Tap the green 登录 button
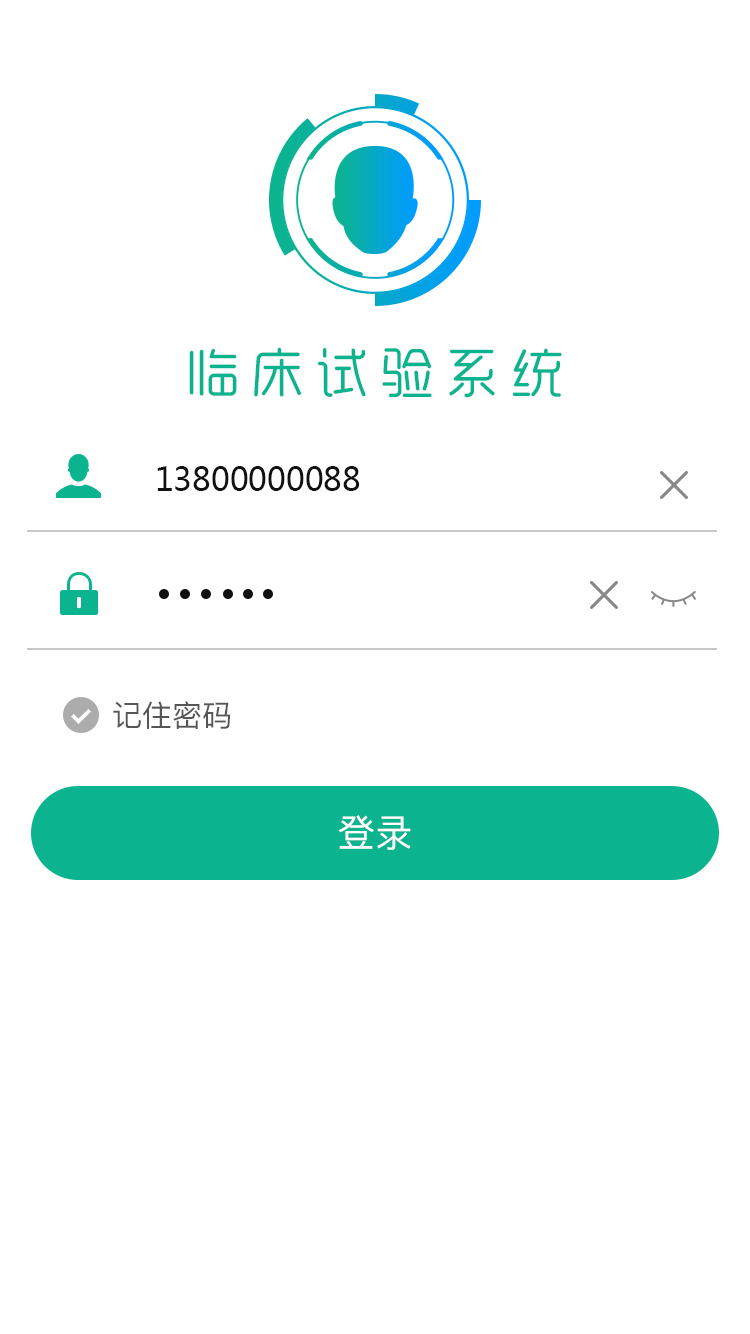The height and width of the screenshot is (1334, 750). click(x=375, y=833)
